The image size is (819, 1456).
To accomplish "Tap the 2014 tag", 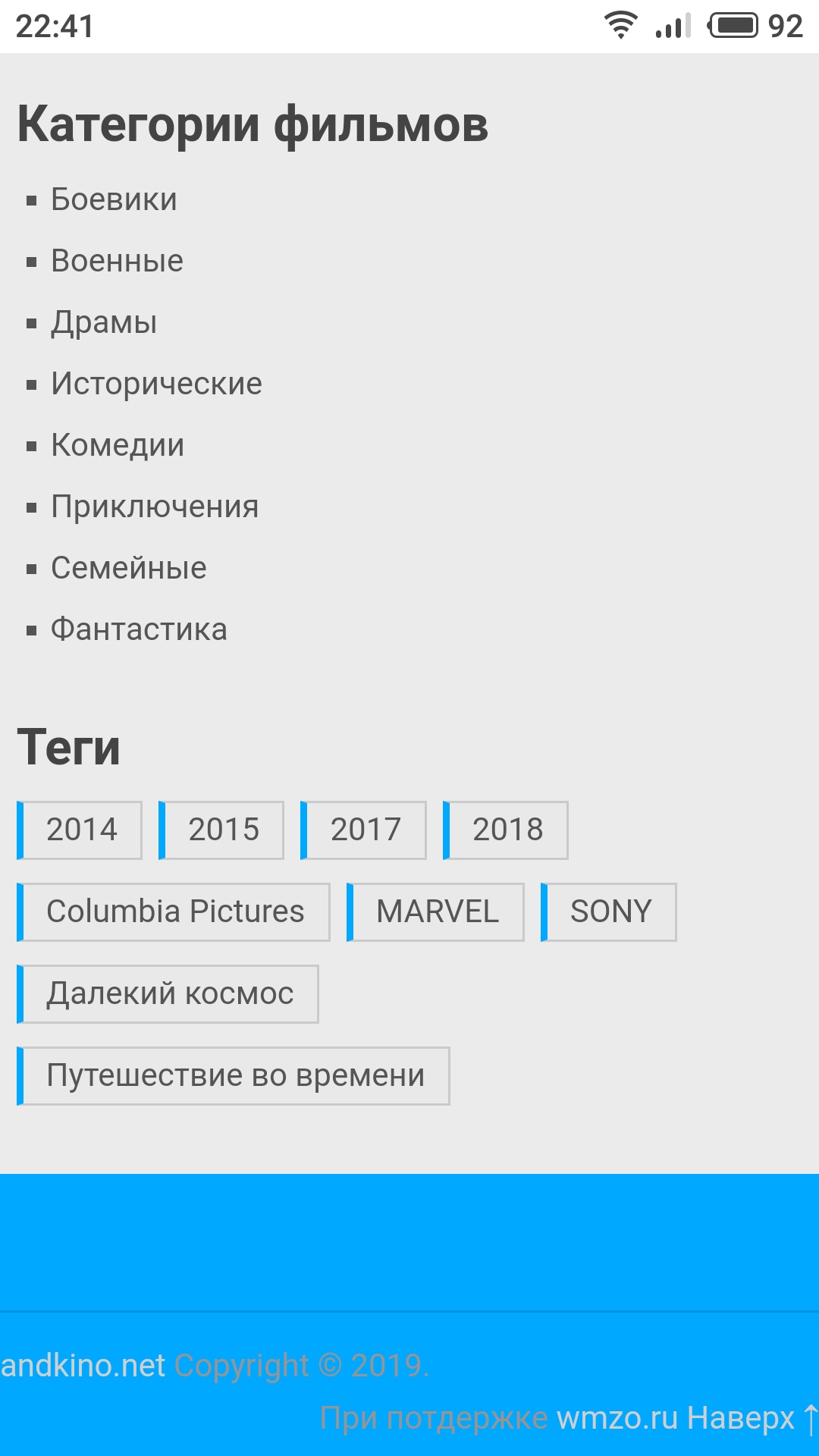I will [81, 830].
